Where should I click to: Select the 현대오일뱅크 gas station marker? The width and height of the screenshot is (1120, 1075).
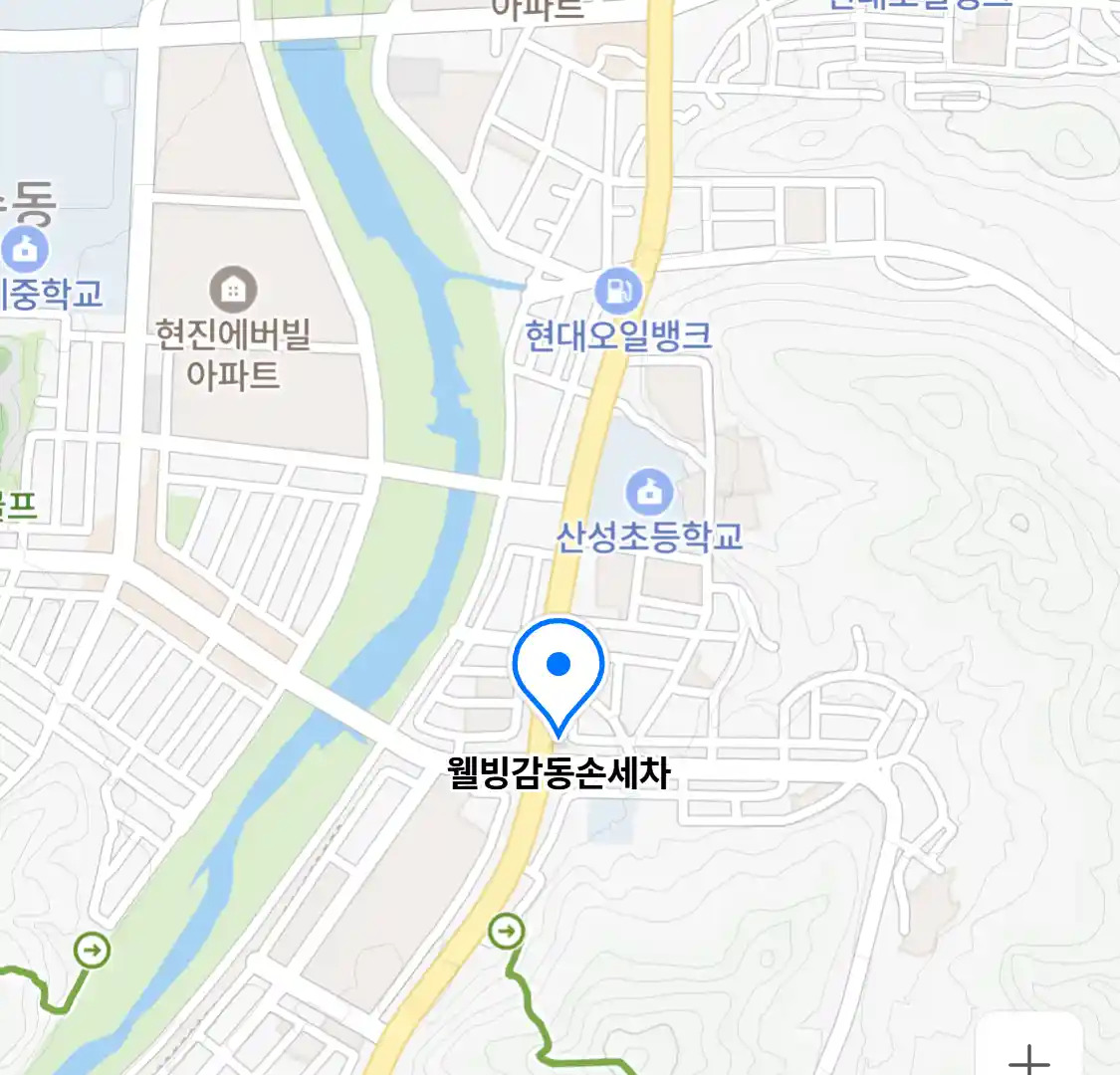(x=618, y=292)
